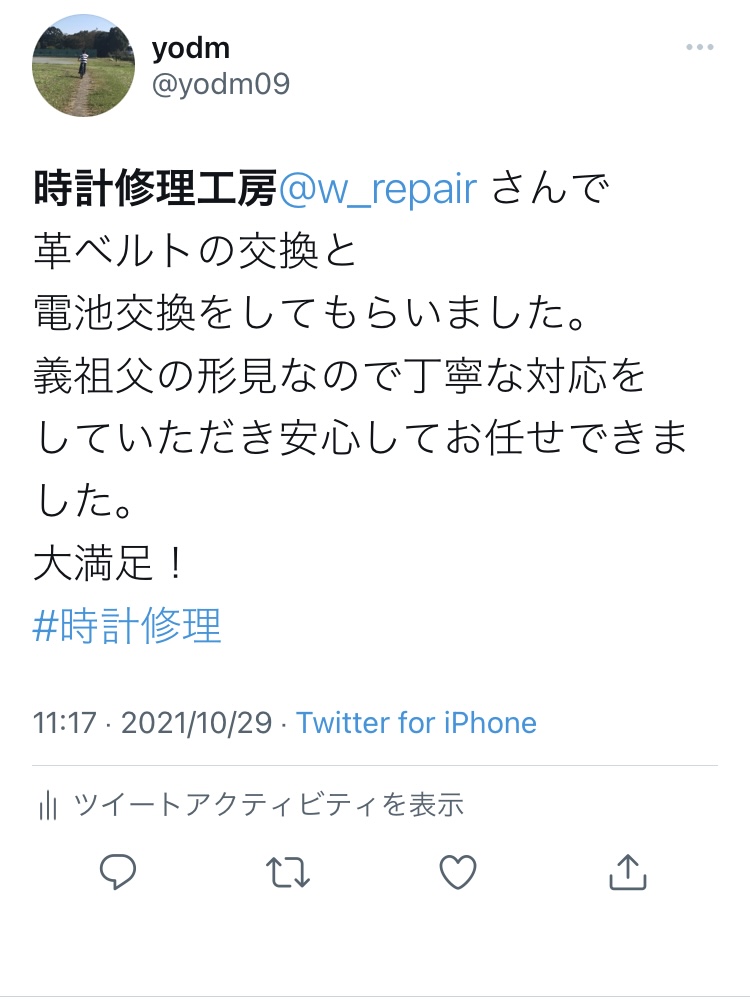Viewport: 750px width, 1003px height.
Task: Reply to this tweet
Action: (118, 873)
